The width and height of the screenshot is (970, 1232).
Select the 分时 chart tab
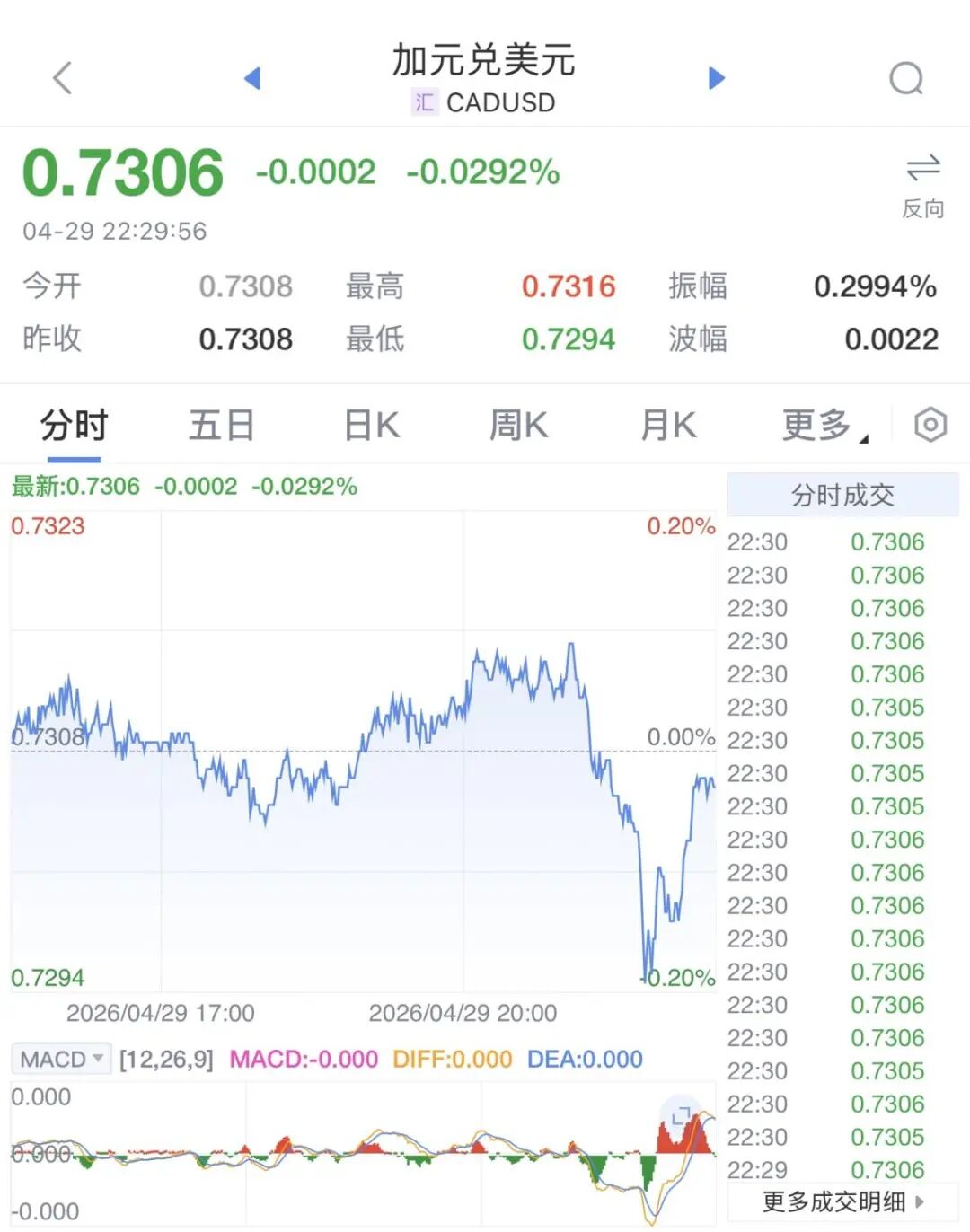pyautogui.click(x=74, y=426)
